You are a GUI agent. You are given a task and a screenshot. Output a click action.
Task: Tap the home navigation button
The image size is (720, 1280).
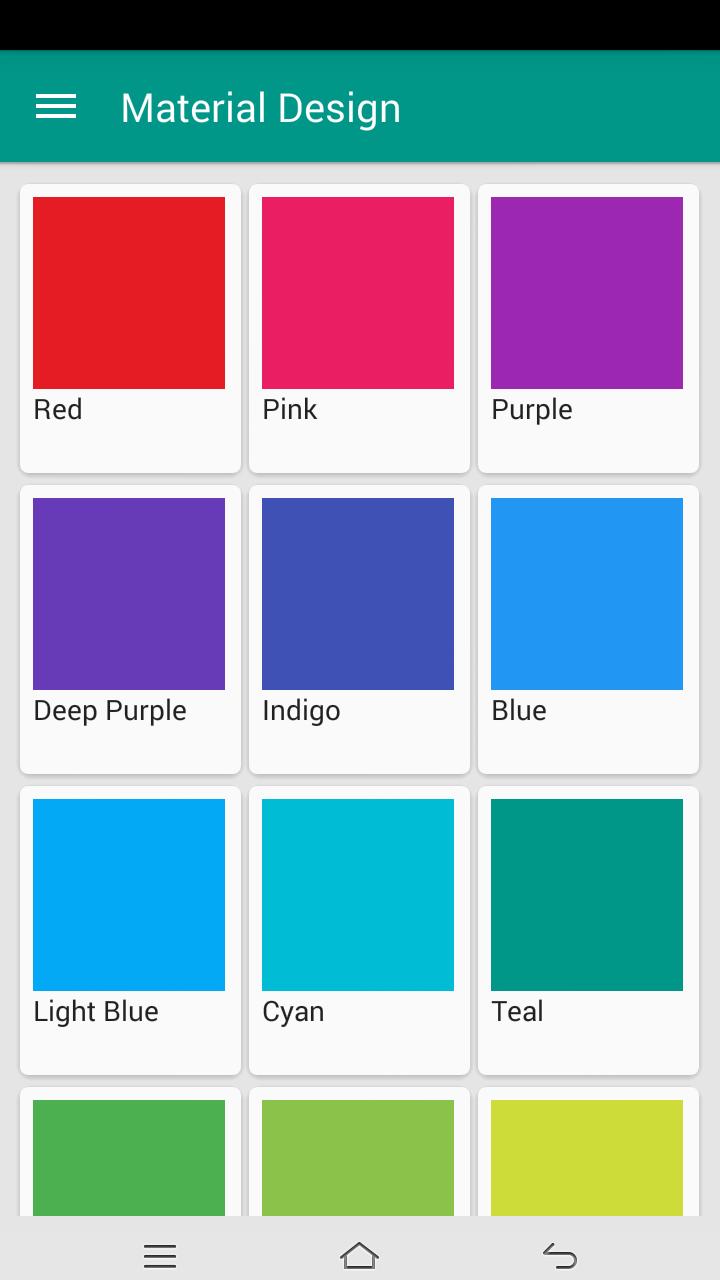tap(359, 1254)
